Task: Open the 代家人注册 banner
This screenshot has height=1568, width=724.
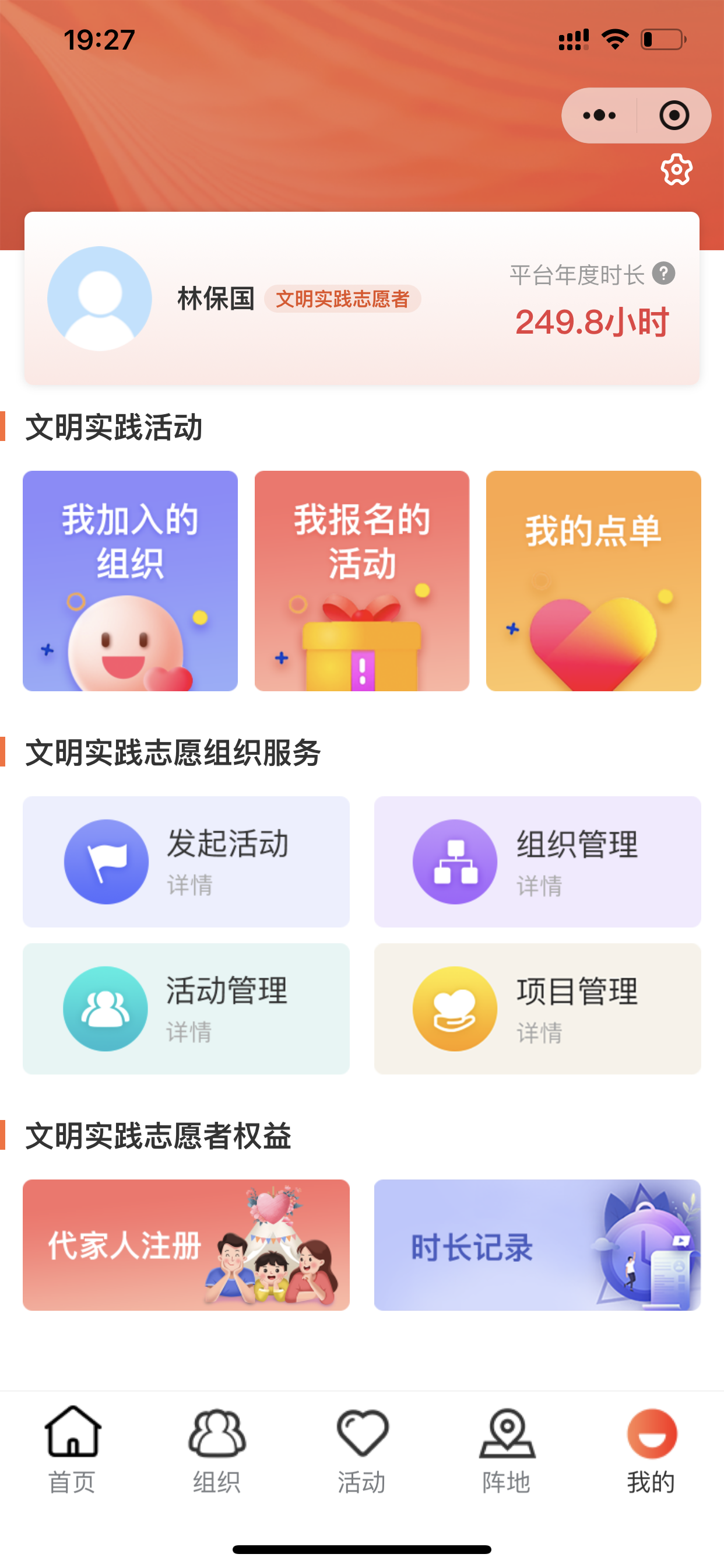Action: tap(186, 1245)
